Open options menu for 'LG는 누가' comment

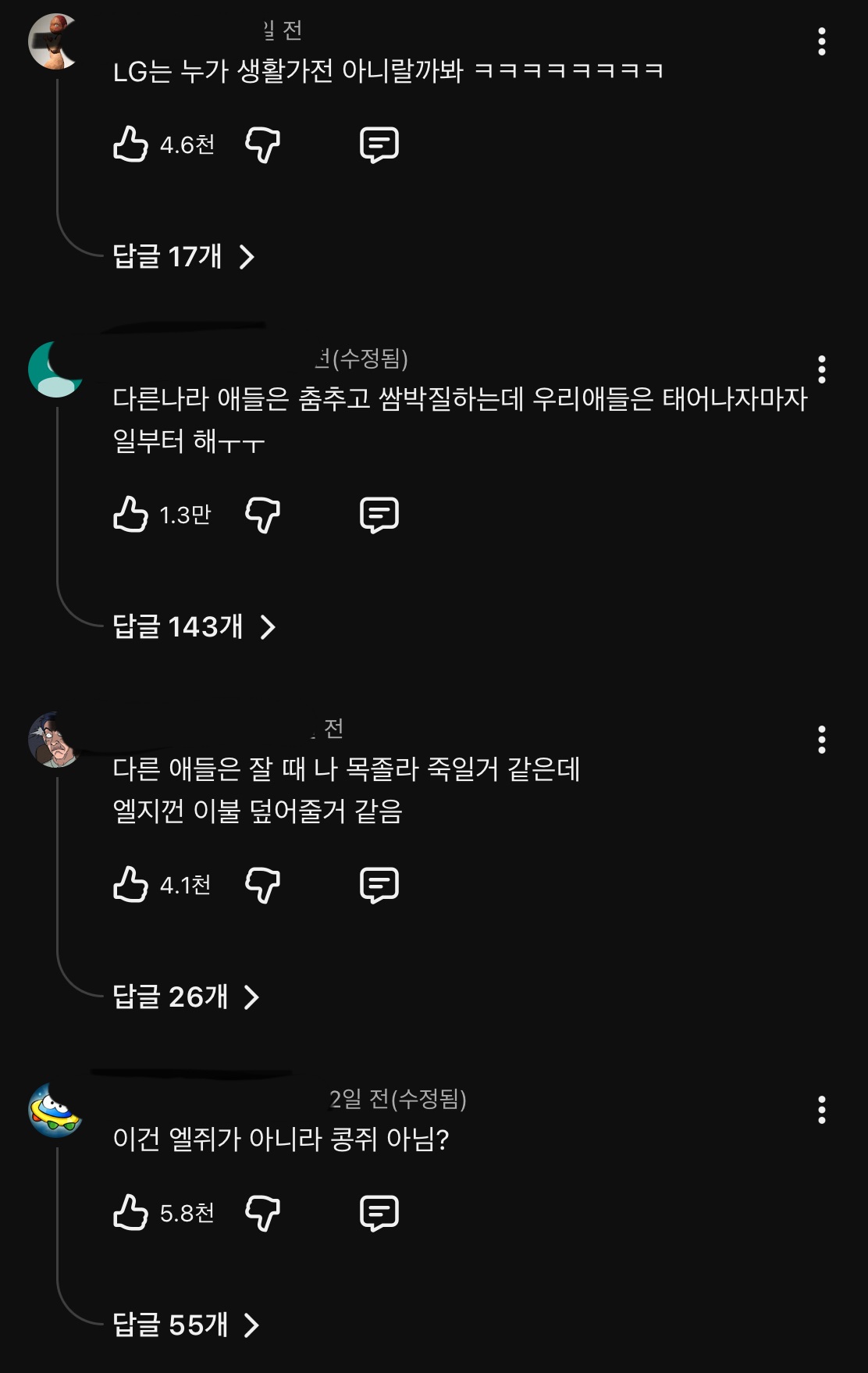[821, 41]
